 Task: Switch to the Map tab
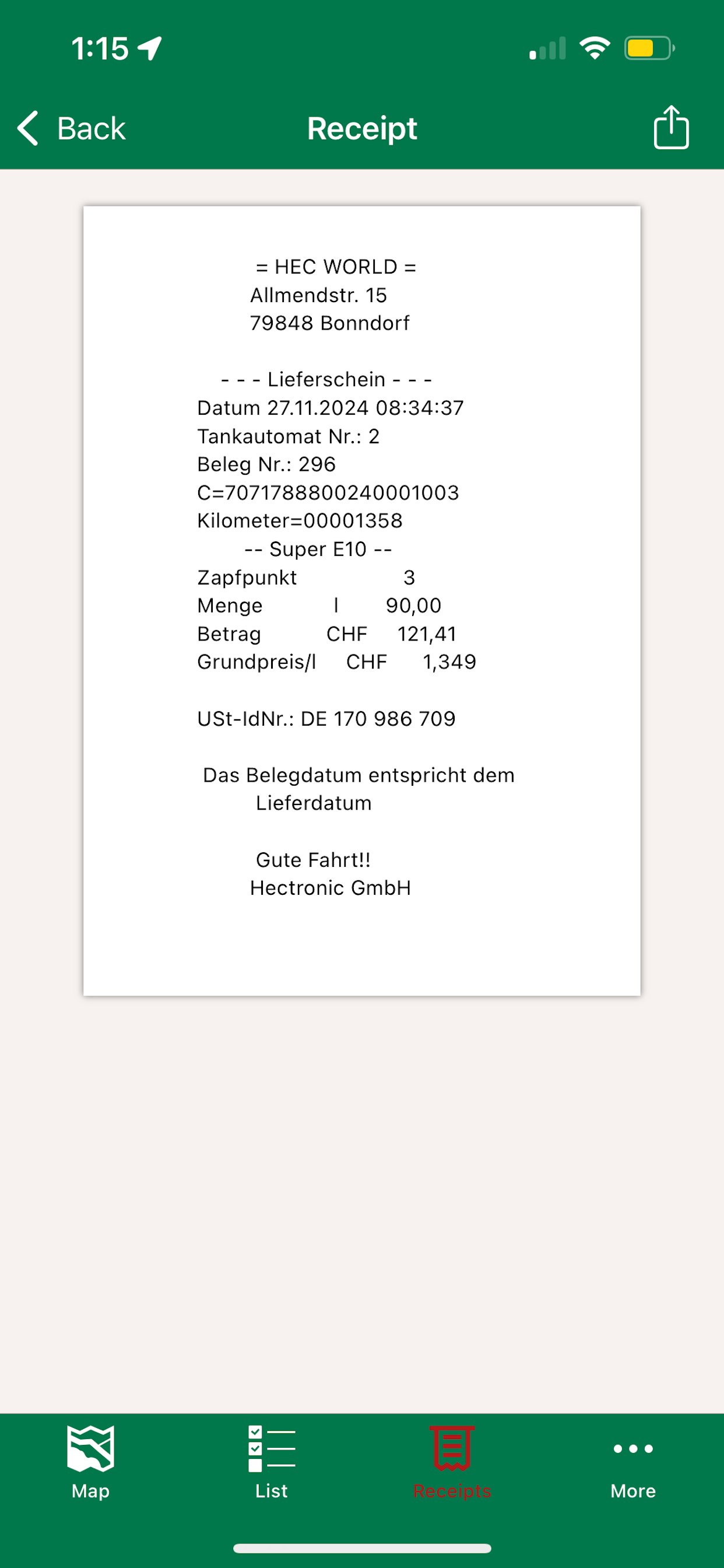(x=91, y=1462)
